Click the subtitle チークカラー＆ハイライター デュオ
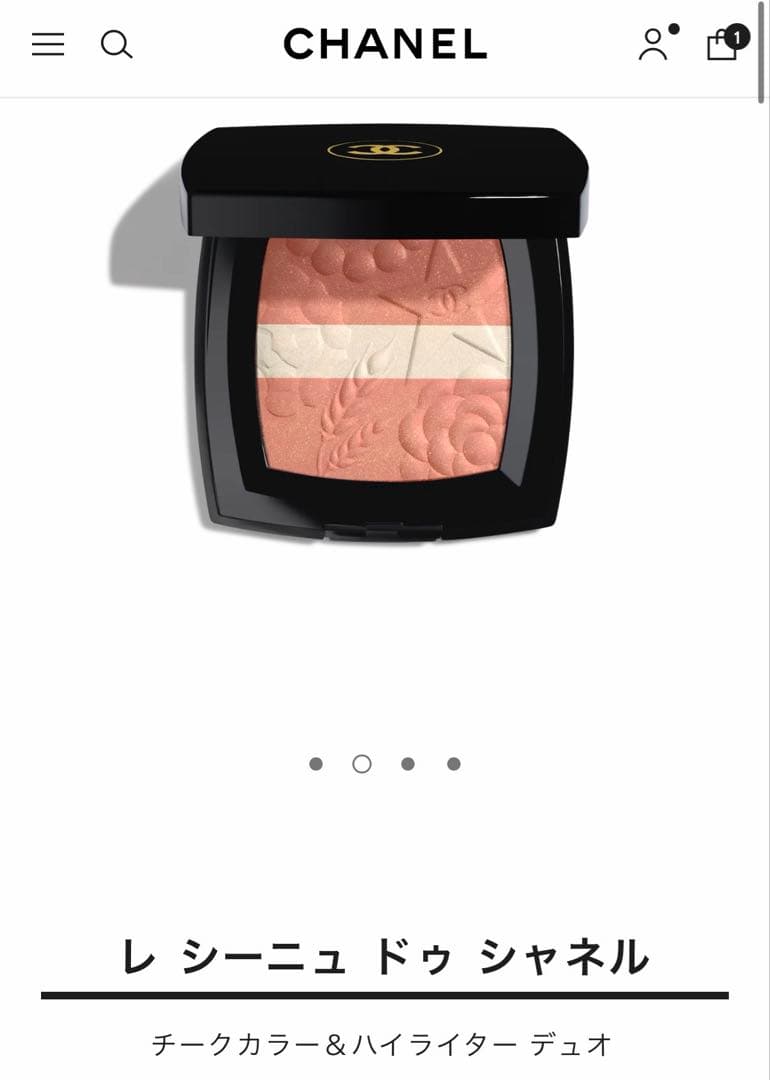The width and height of the screenshot is (770, 1080). tap(385, 1044)
